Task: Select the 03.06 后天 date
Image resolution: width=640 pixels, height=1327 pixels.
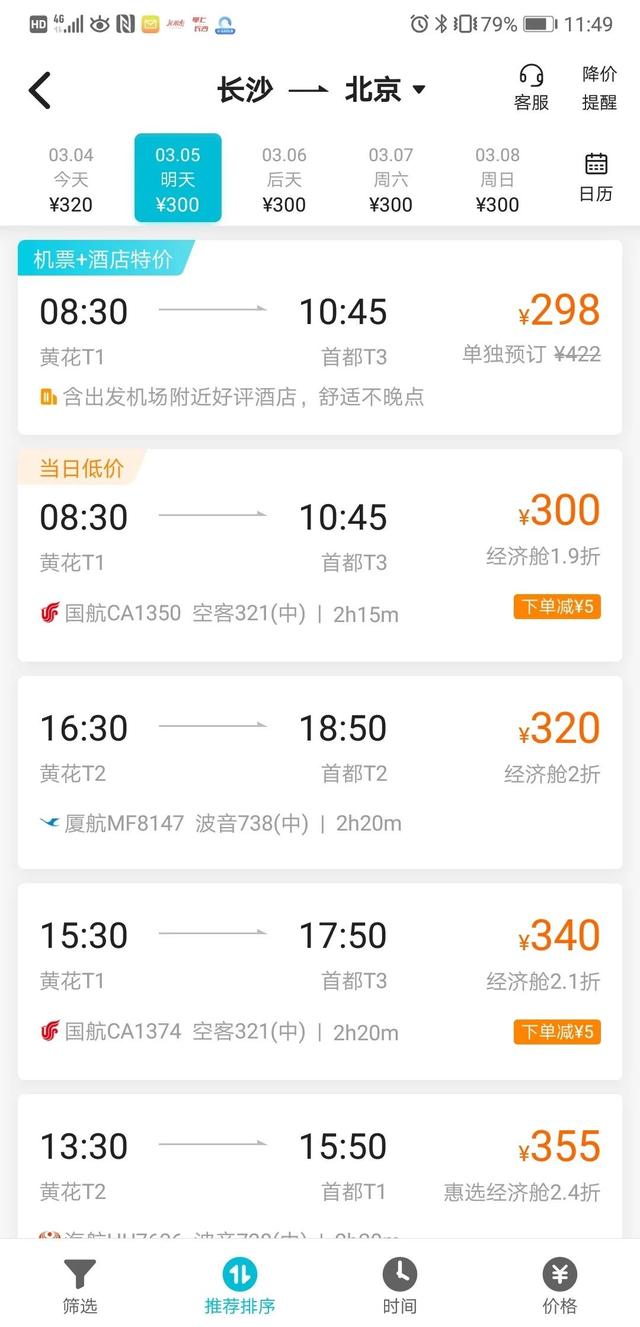Action: coord(284,180)
